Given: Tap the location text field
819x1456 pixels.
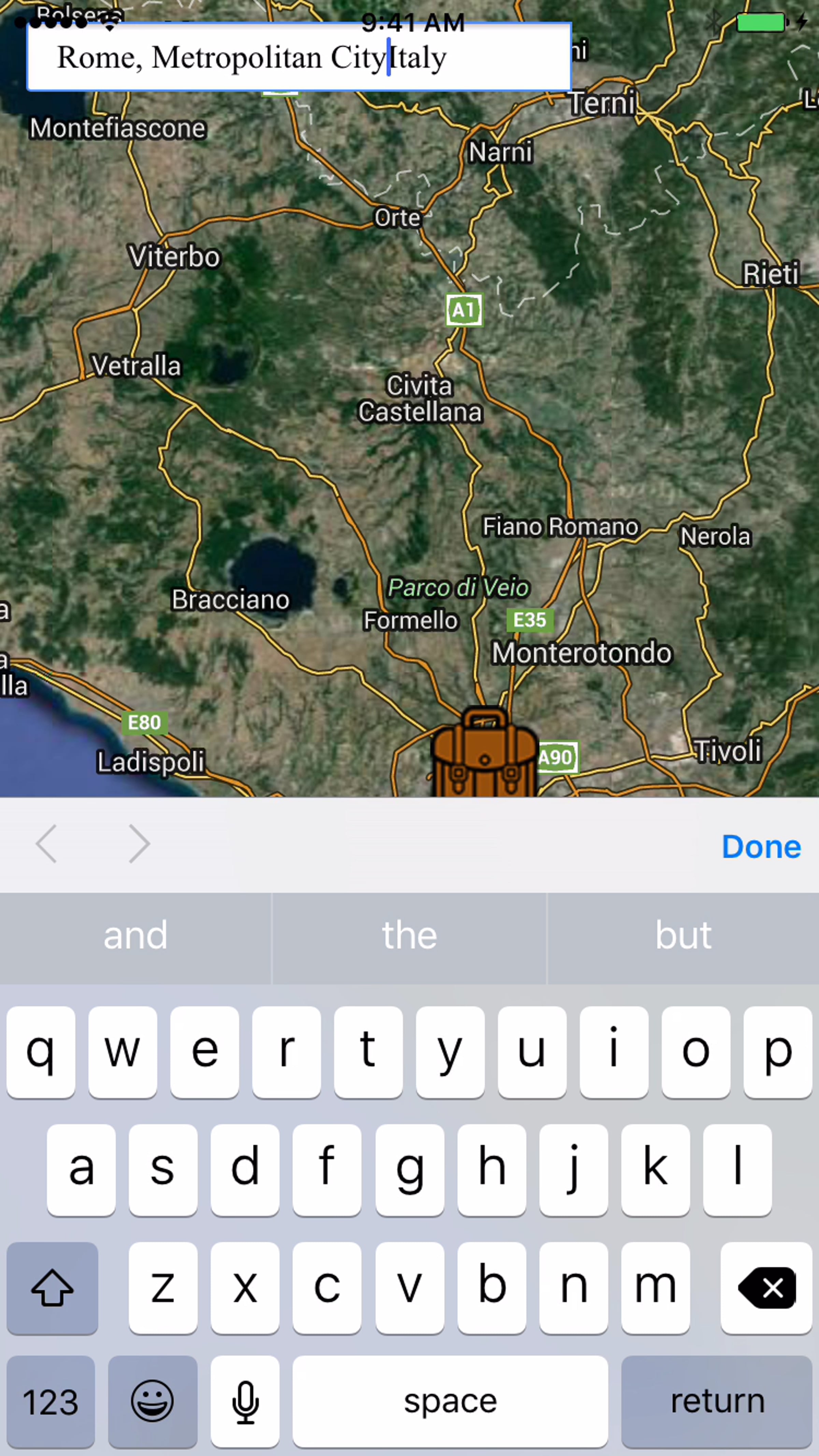Looking at the screenshot, I should tap(299, 57).
